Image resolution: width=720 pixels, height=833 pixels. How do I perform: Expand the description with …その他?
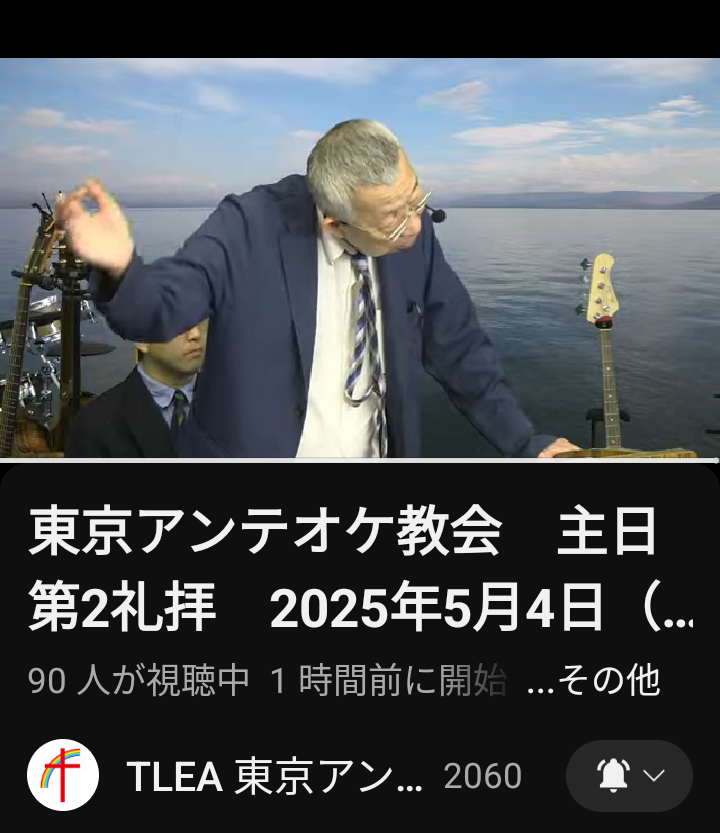point(593,681)
